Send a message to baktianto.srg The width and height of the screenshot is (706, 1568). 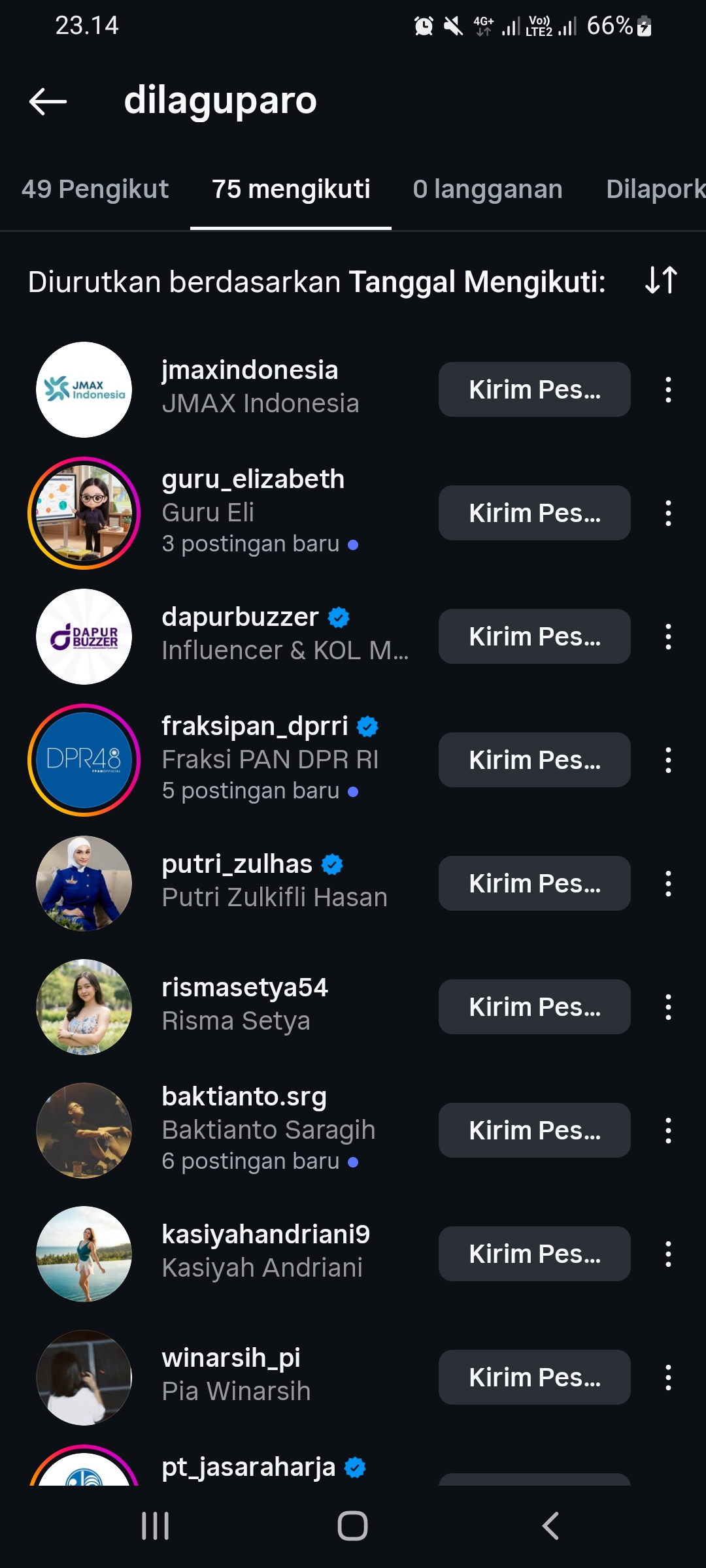click(x=534, y=1130)
